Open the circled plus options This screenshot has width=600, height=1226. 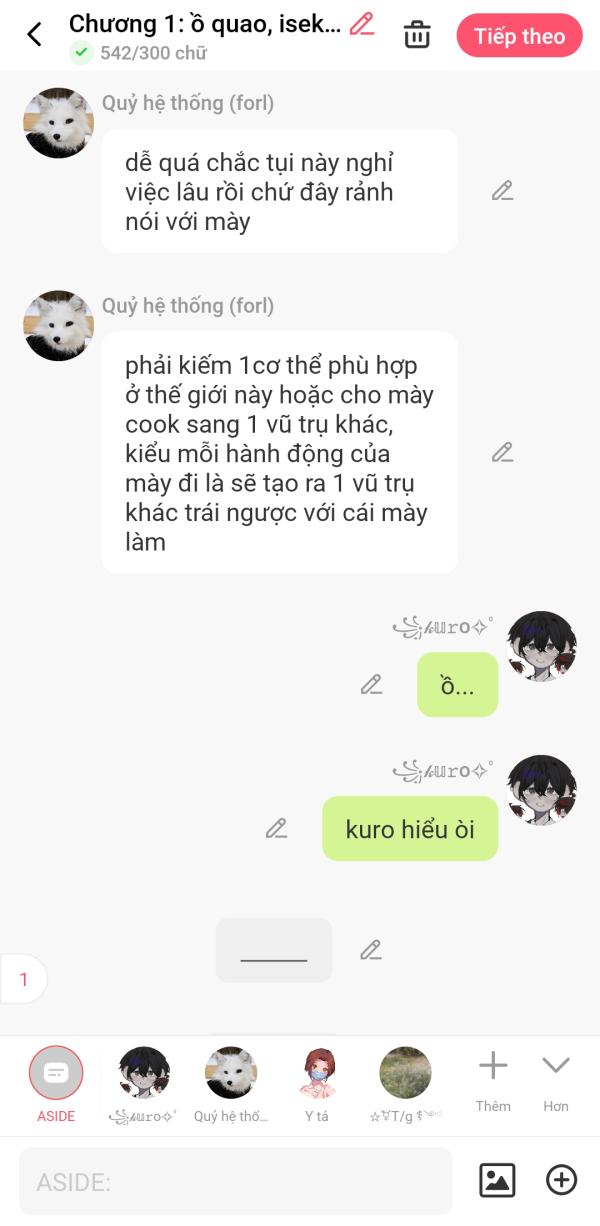pyautogui.click(x=562, y=1181)
